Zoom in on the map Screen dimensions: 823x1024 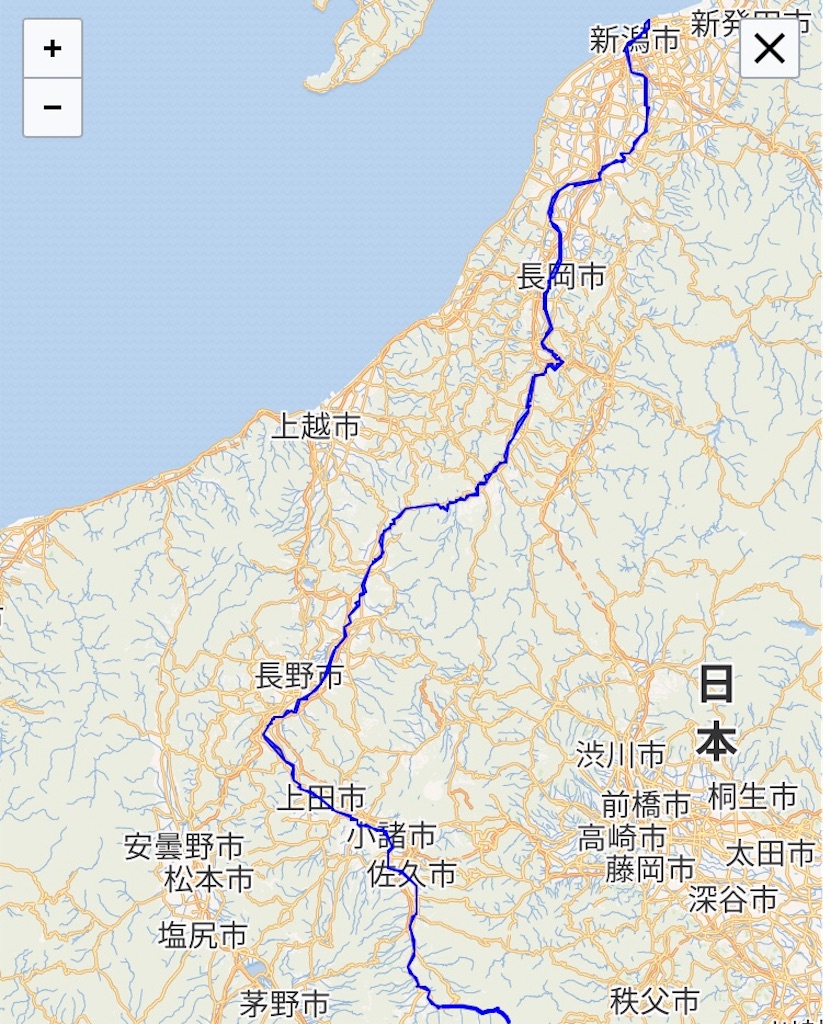click(53, 49)
